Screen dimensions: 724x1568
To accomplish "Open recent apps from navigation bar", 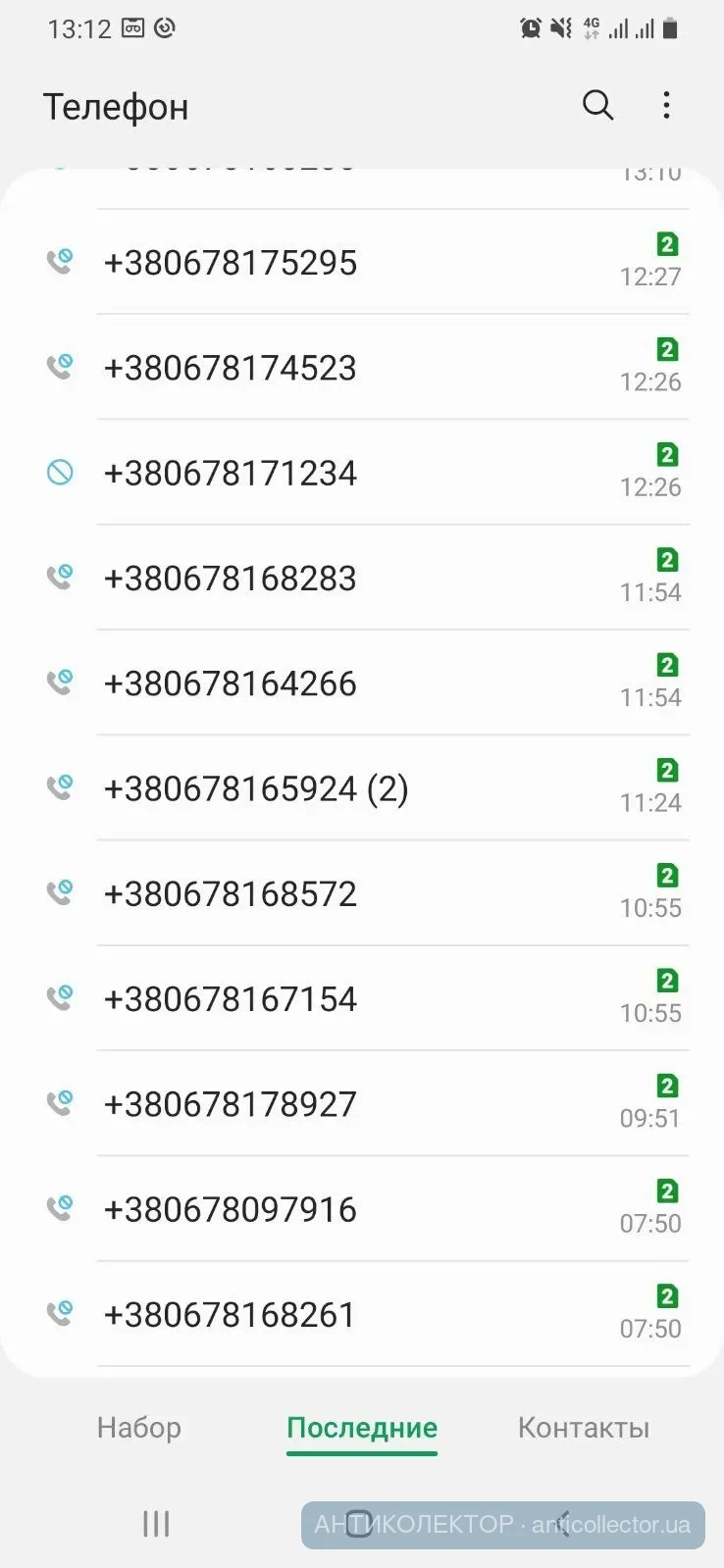I will [x=156, y=1523].
